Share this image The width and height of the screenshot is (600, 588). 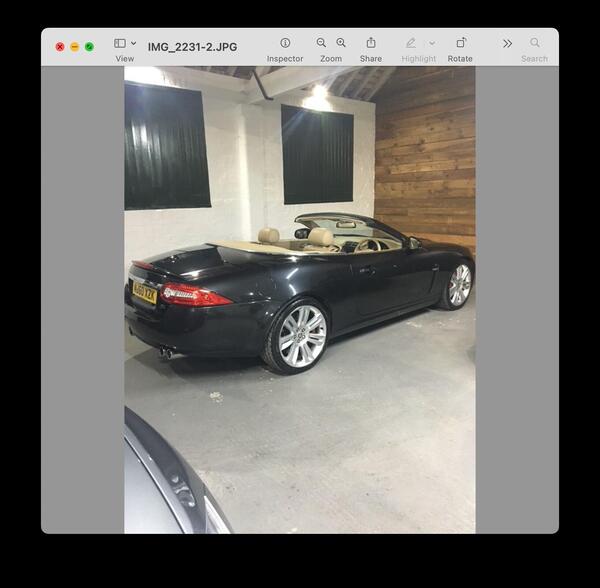[x=371, y=43]
